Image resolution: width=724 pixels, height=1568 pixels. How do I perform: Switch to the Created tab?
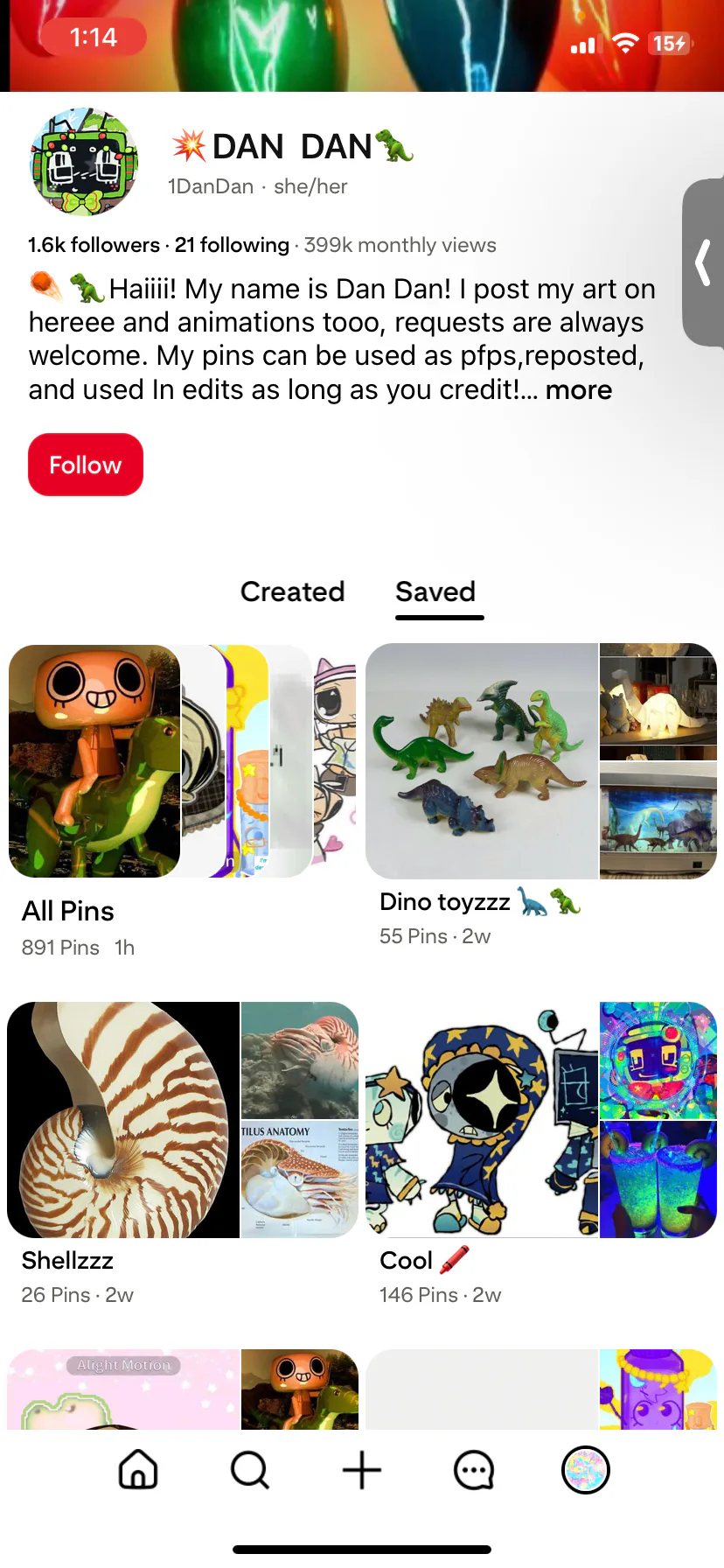(x=292, y=591)
